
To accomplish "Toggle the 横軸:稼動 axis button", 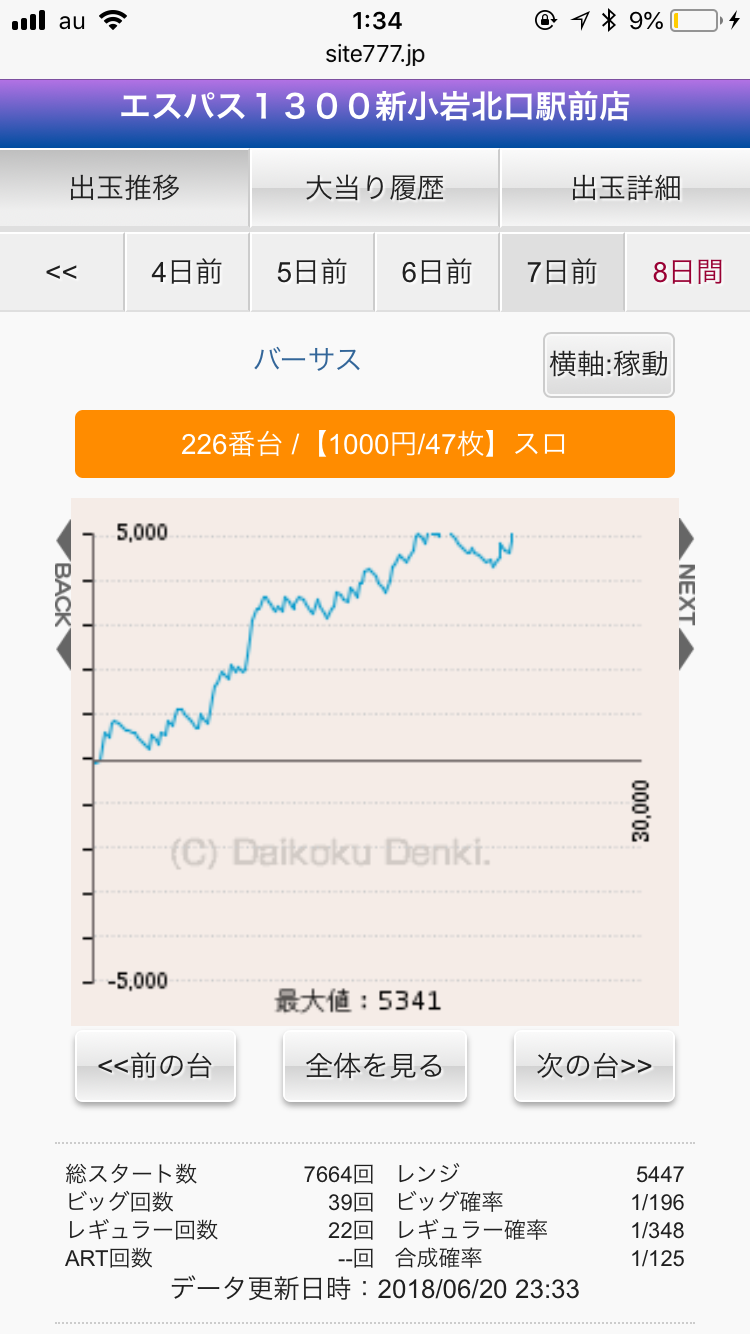I will 609,365.
